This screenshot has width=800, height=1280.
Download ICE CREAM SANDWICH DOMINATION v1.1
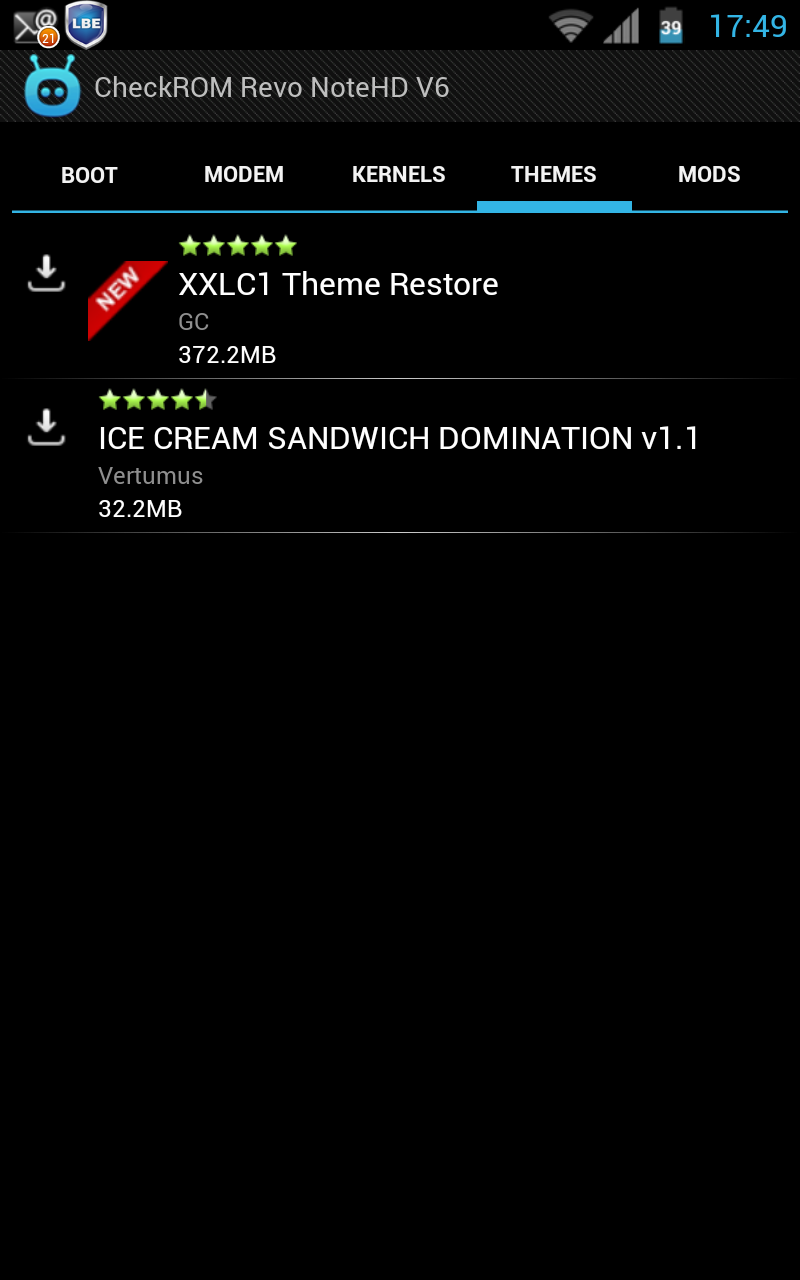[x=46, y=427]
